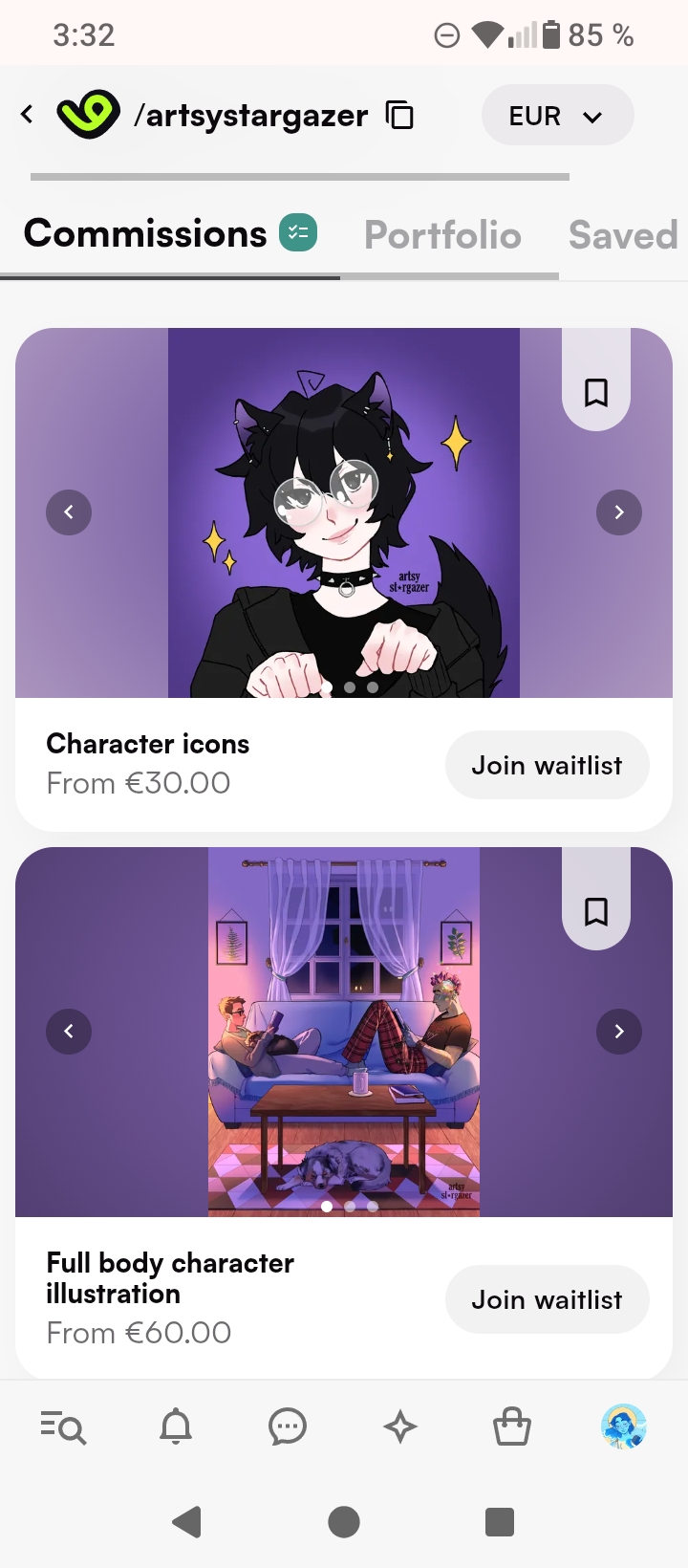Switch to the Portfolio tab

[x=442, y=235]
